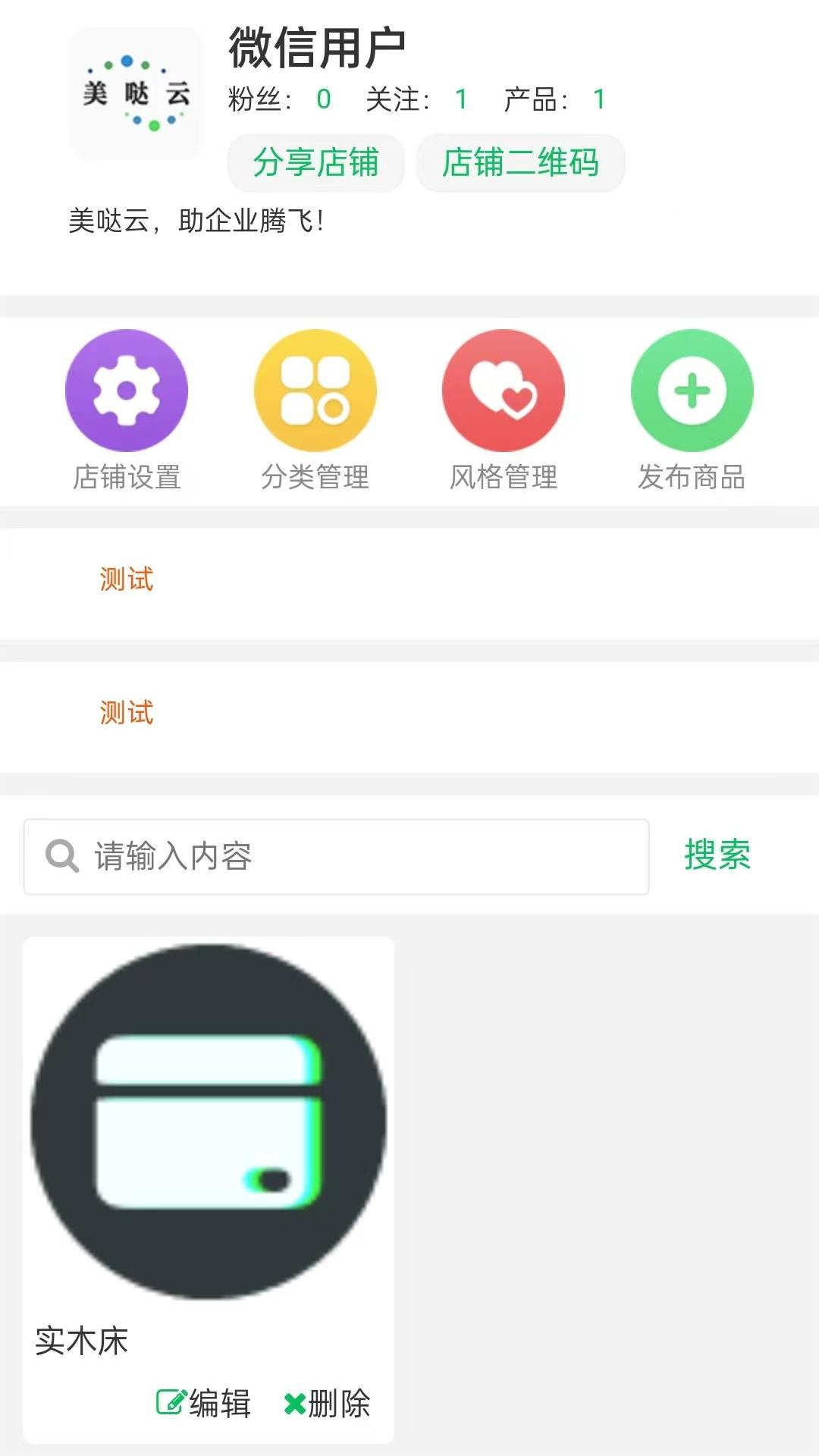Select the second 测试 category link
Screen dimensions: 819x1456
click(125, 713)
